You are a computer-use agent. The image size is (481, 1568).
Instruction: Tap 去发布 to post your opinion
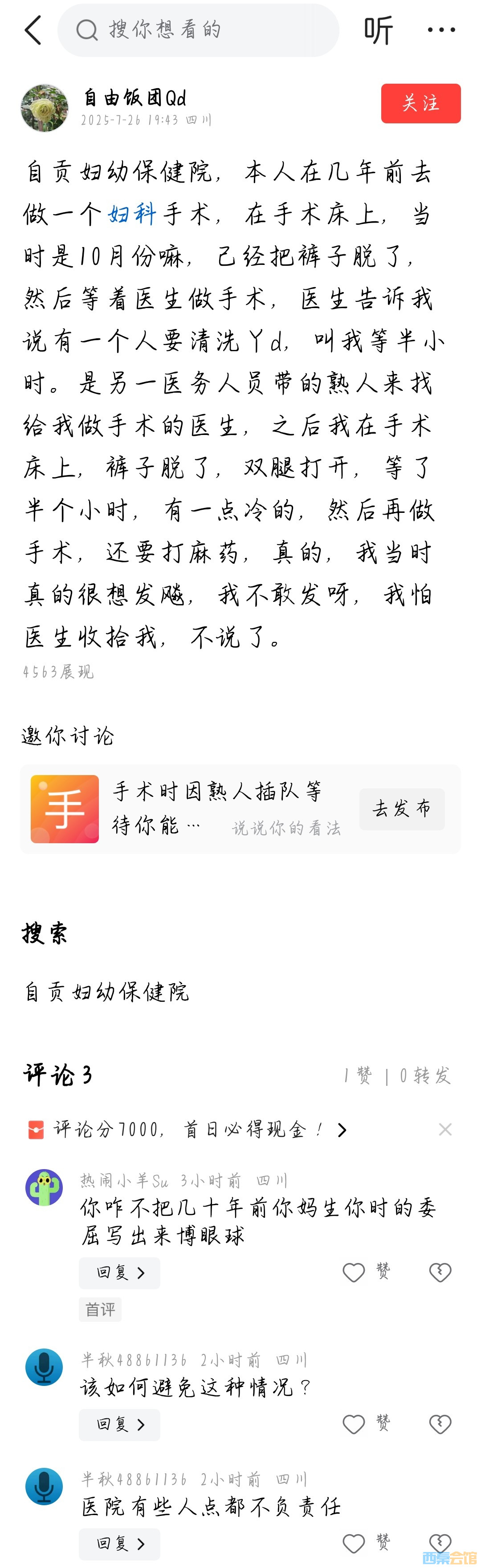(401, 809)
